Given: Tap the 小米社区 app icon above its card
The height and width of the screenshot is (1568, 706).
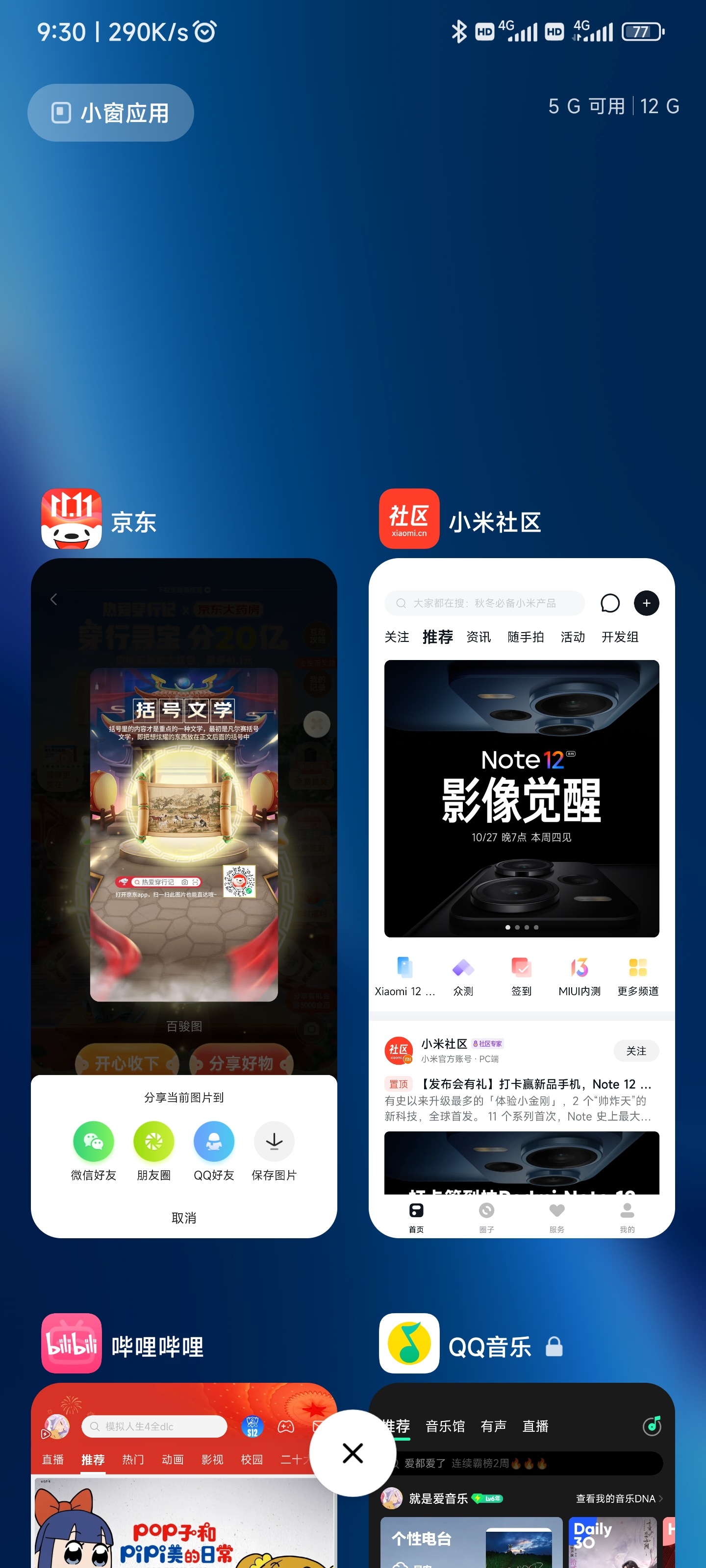Looking at the screenshot, I should pyautogui.click(x=409, y=518).
